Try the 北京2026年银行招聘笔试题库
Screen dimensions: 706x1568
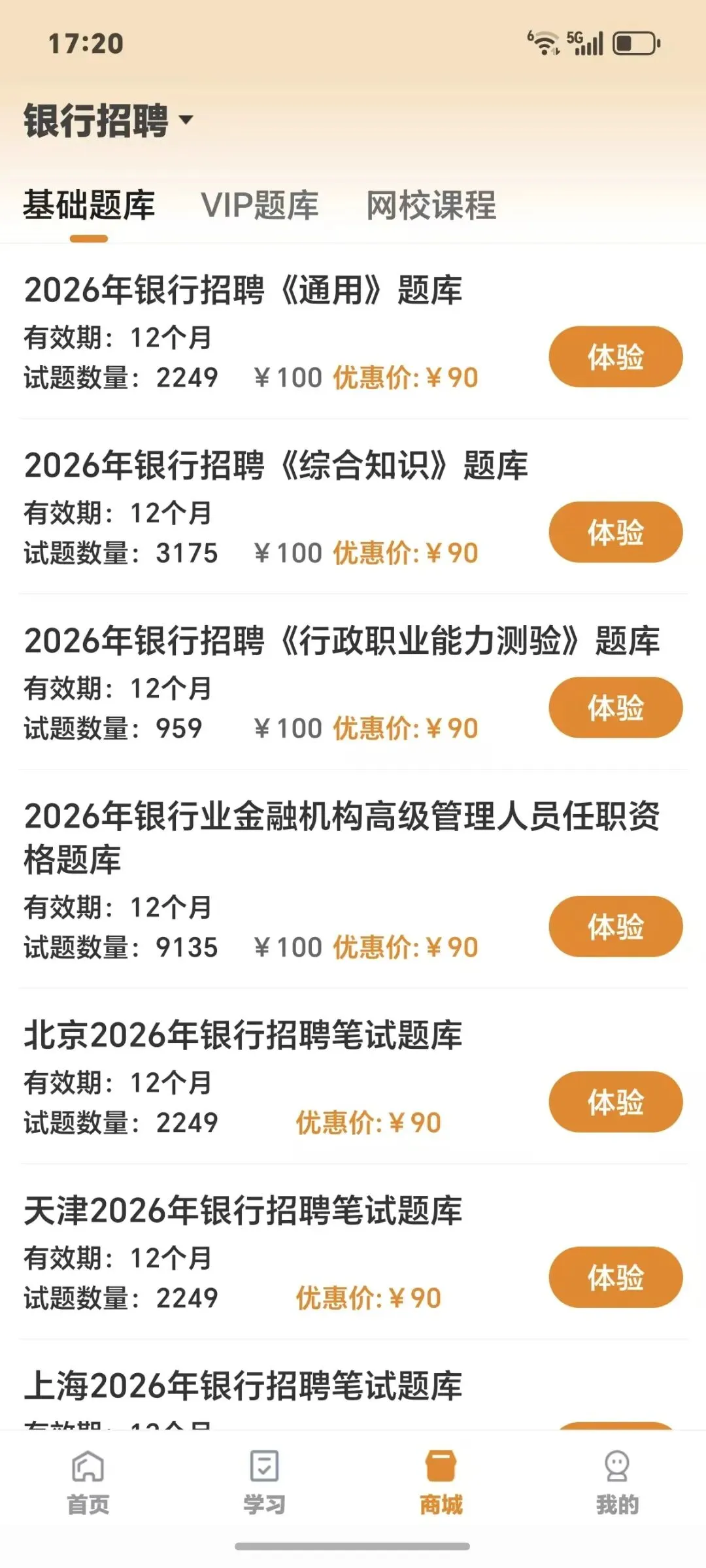(x=615, y=1102)
